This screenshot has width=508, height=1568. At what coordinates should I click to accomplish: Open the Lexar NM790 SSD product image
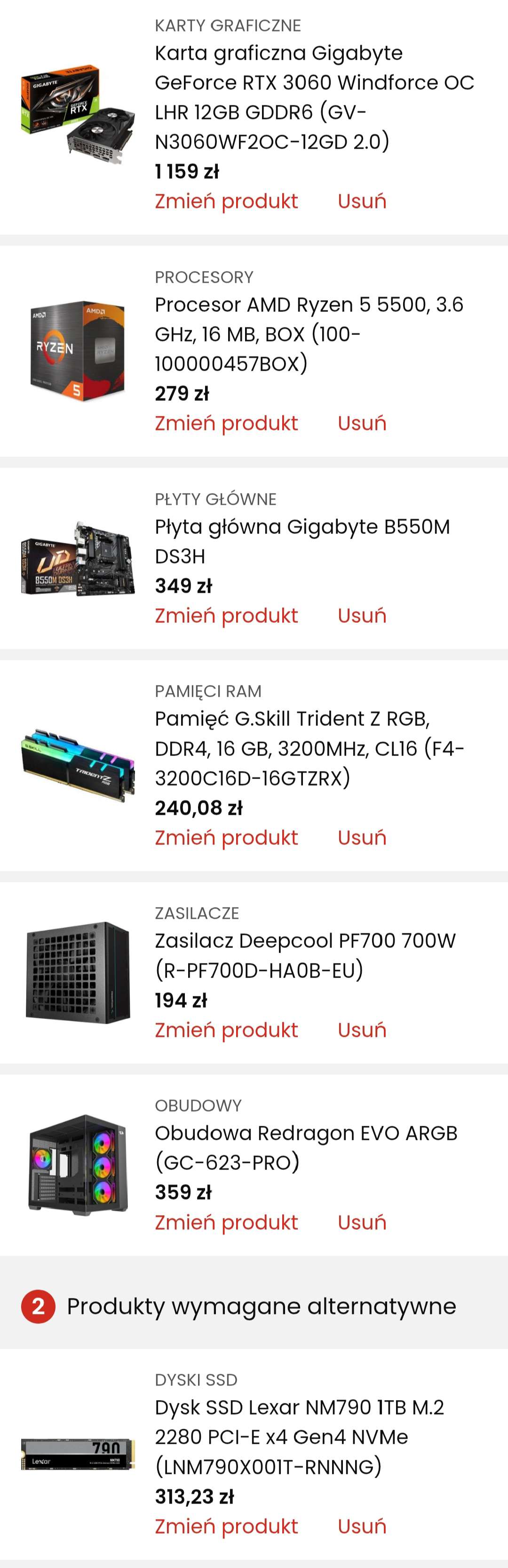pyautogui.click(x=78, y=1454)
